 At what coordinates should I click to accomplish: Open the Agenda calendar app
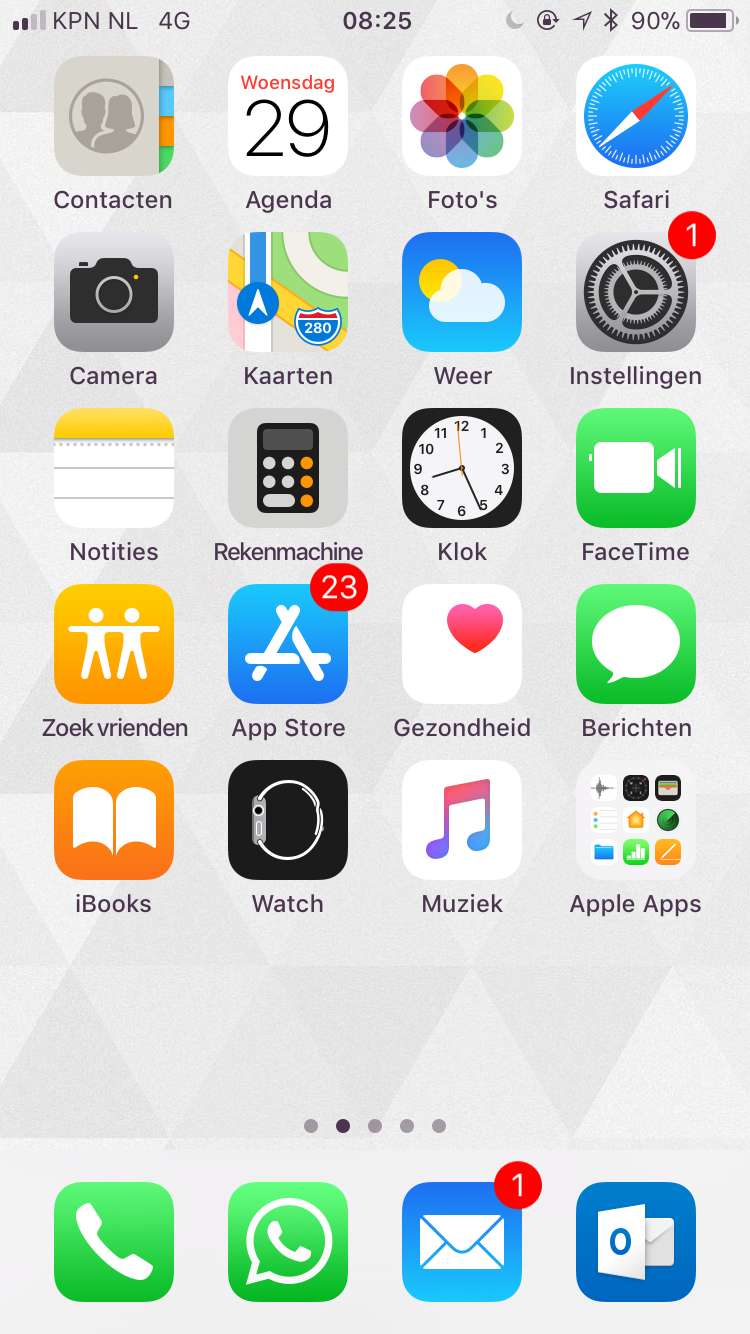(288, 116)
